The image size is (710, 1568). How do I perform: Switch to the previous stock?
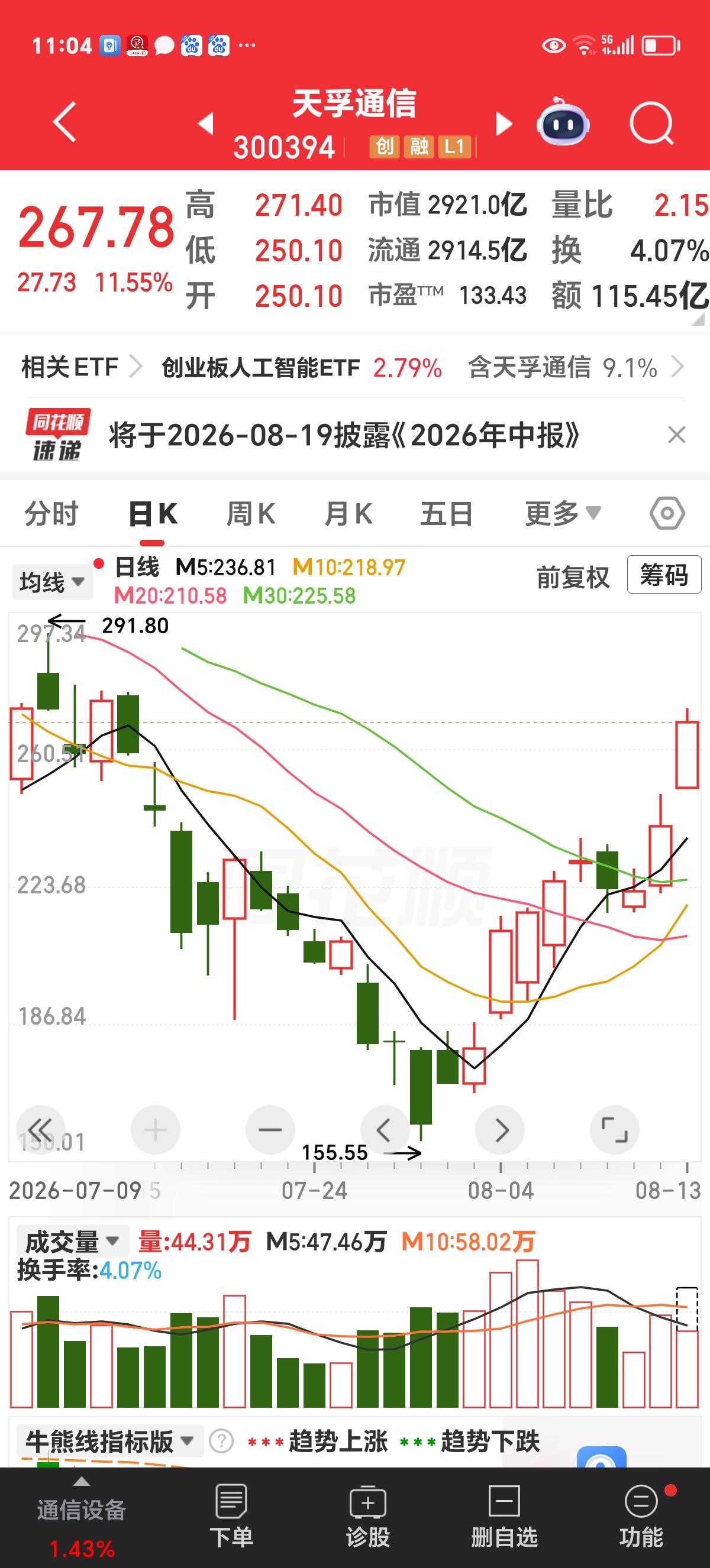pos(206,124)
